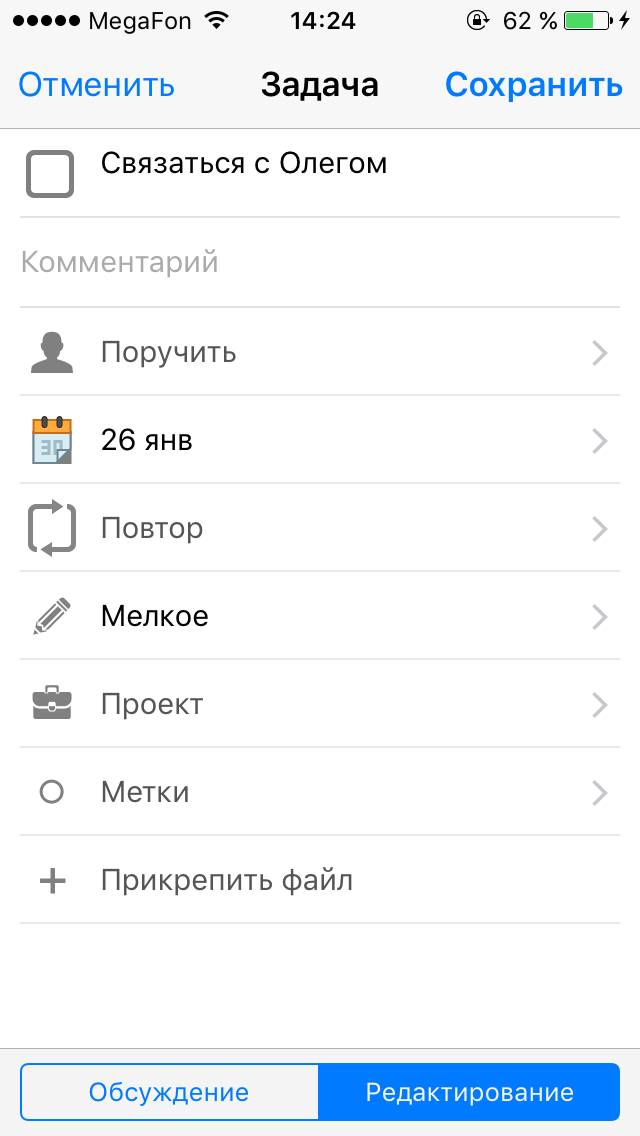Cancel editing with Отменить
The image size is (640, 1136).
click(96, 86)
